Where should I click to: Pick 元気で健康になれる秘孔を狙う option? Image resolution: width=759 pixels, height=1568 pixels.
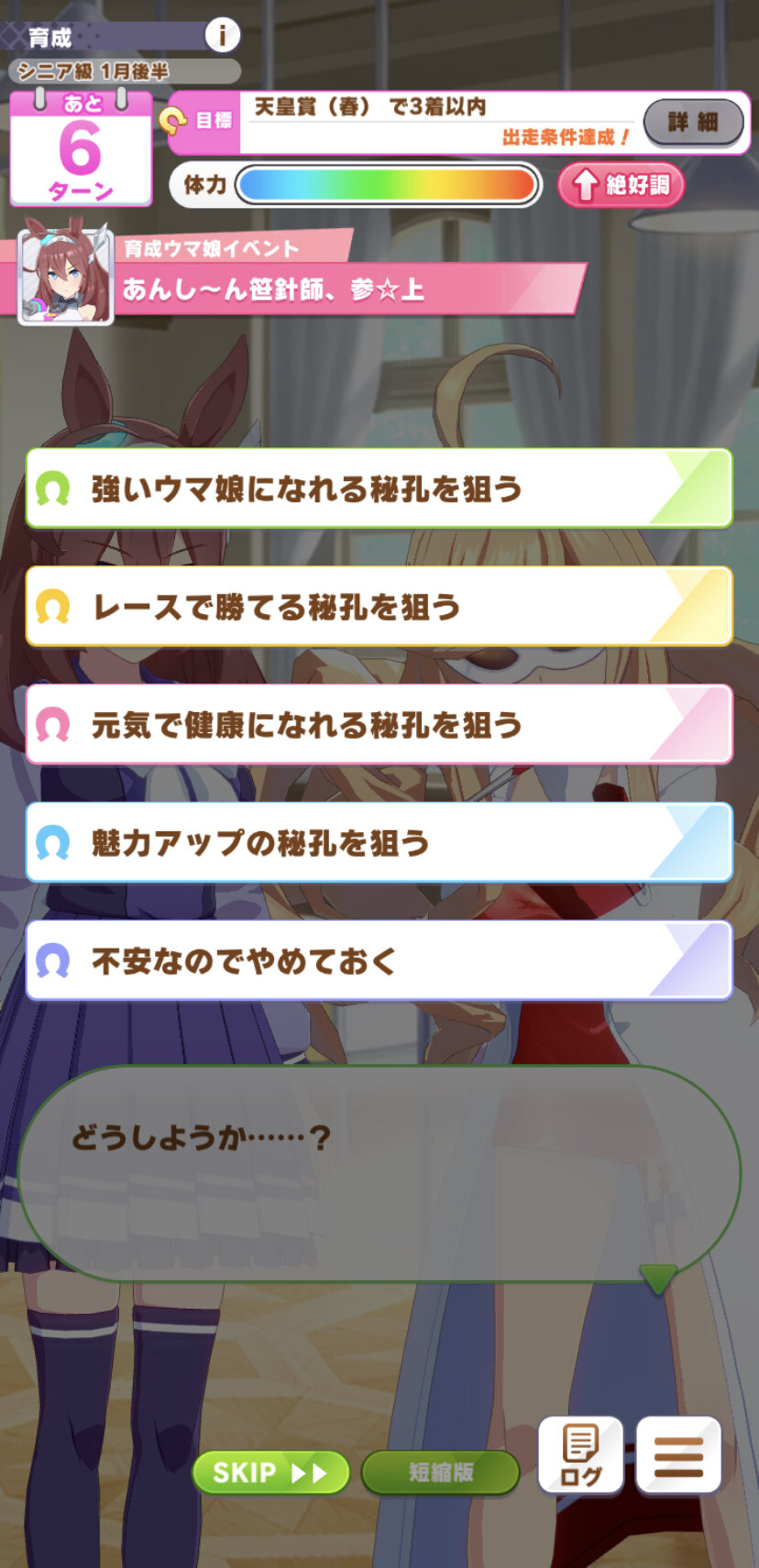379,725
